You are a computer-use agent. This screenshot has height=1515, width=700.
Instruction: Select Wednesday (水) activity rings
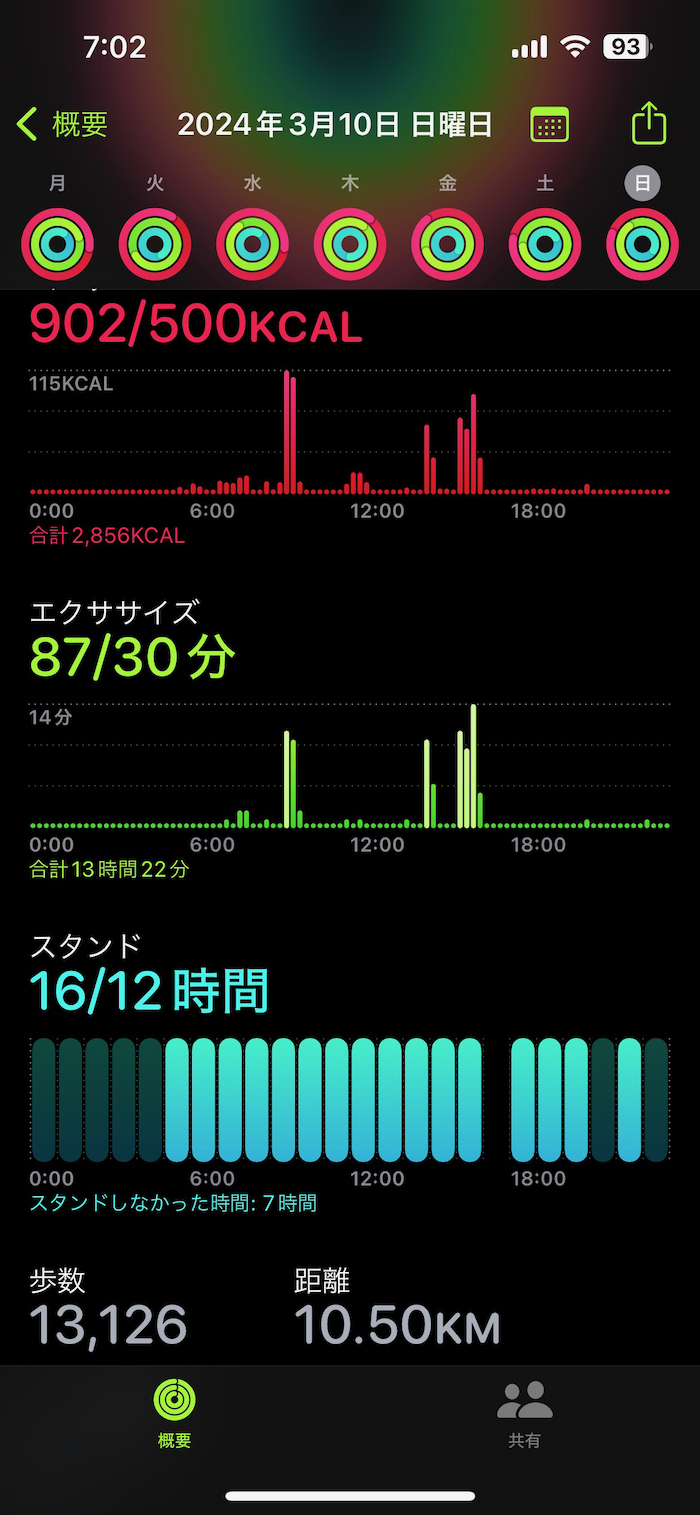[252, 243]
